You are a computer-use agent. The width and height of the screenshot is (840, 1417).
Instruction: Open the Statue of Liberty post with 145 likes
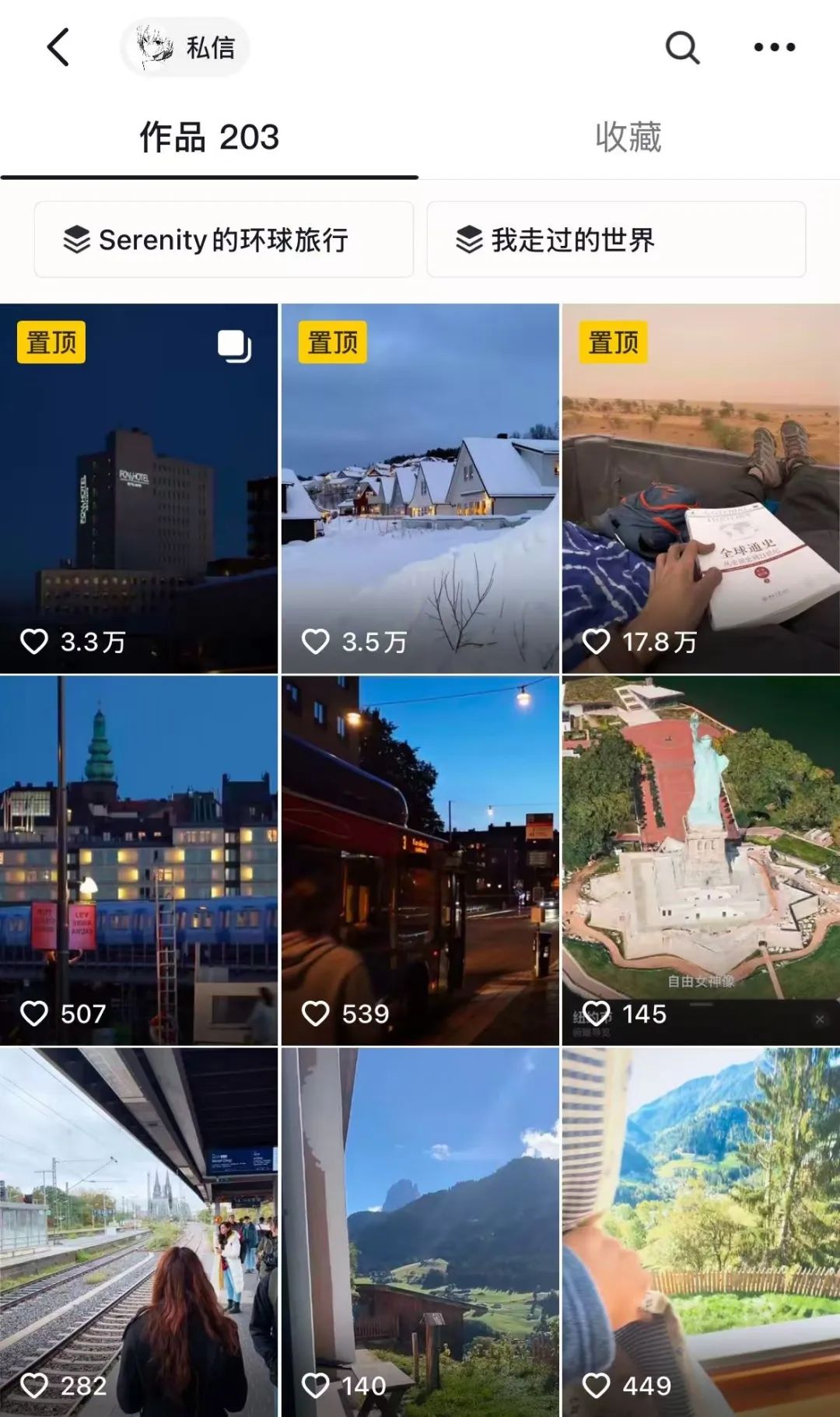pos(701,860)
